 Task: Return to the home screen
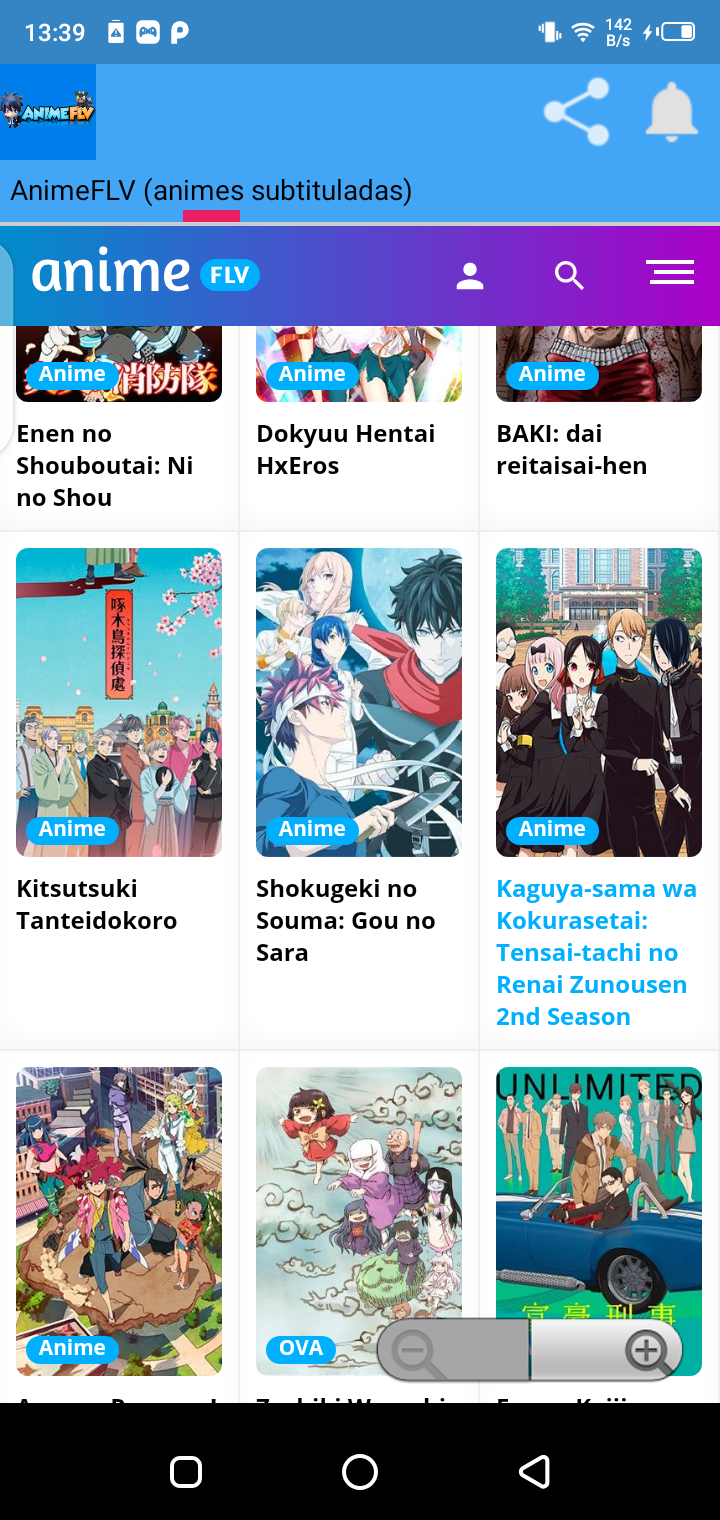point(360,1471)
